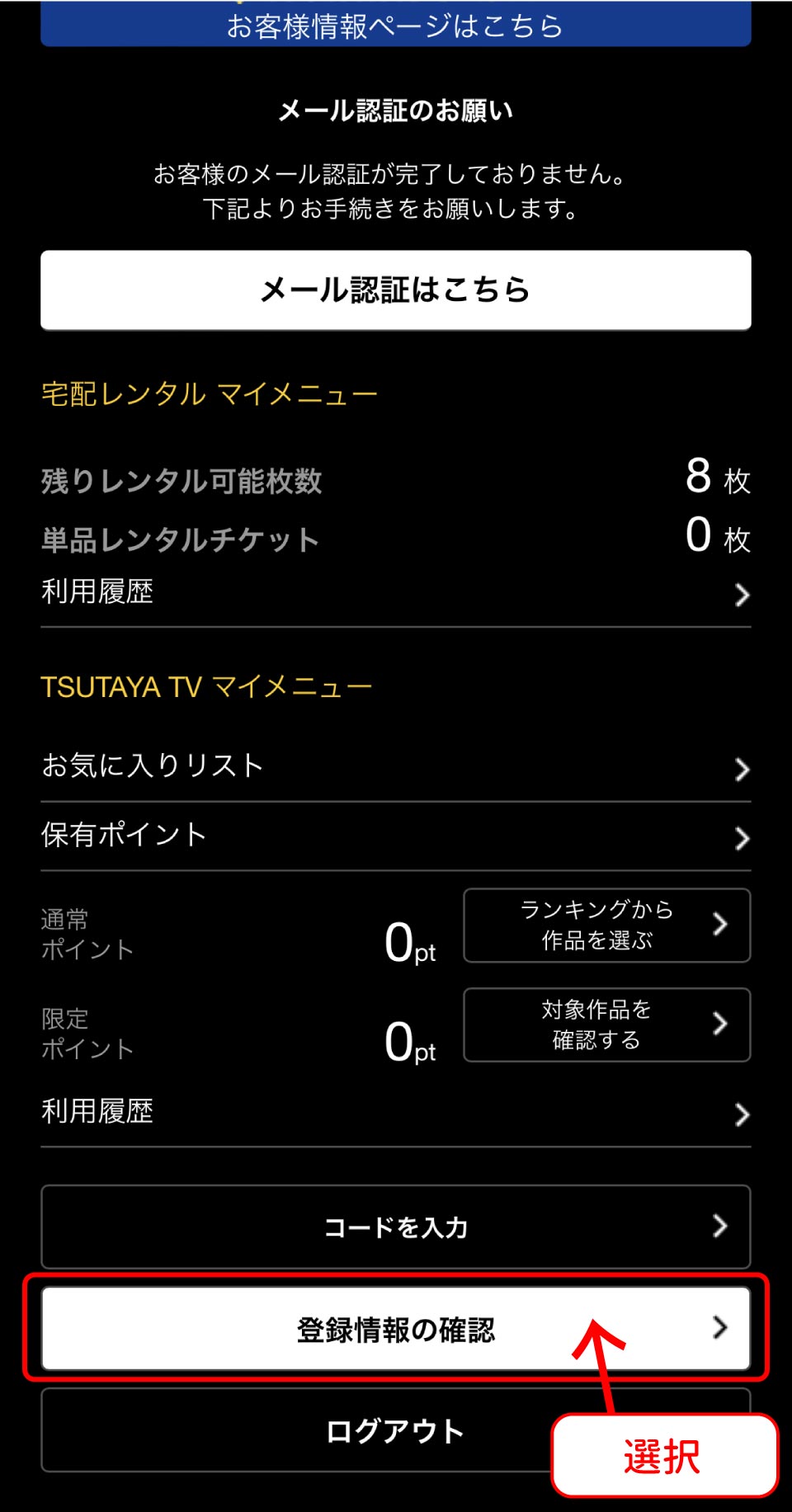Open お気に入りリスト
The image size is (792, 1512).
[x=395, y=767]
